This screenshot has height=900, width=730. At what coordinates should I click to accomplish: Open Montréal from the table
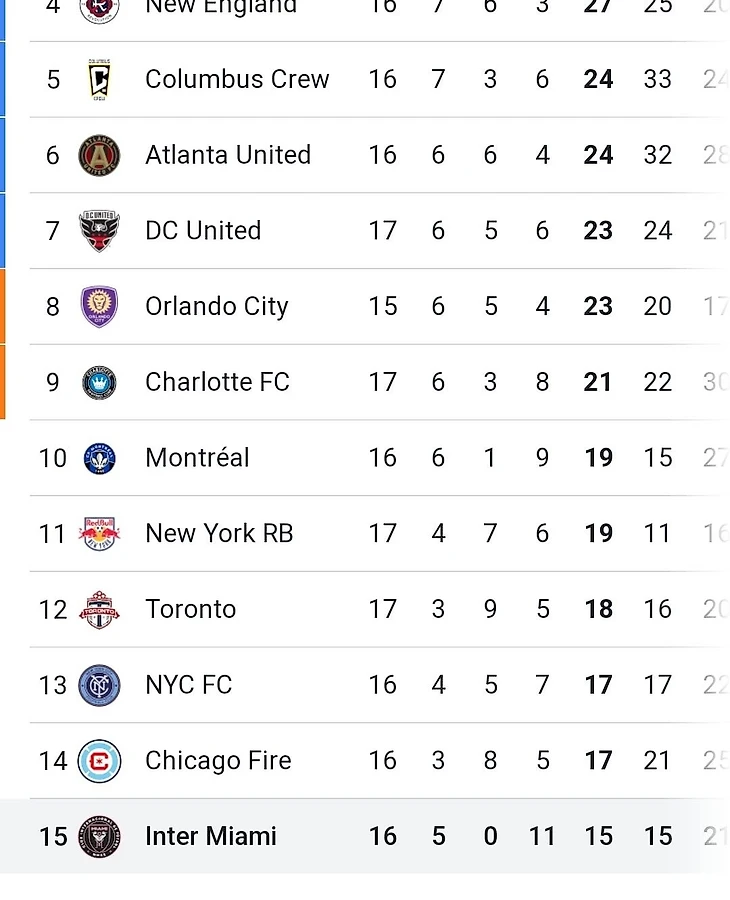coord(197,458)
